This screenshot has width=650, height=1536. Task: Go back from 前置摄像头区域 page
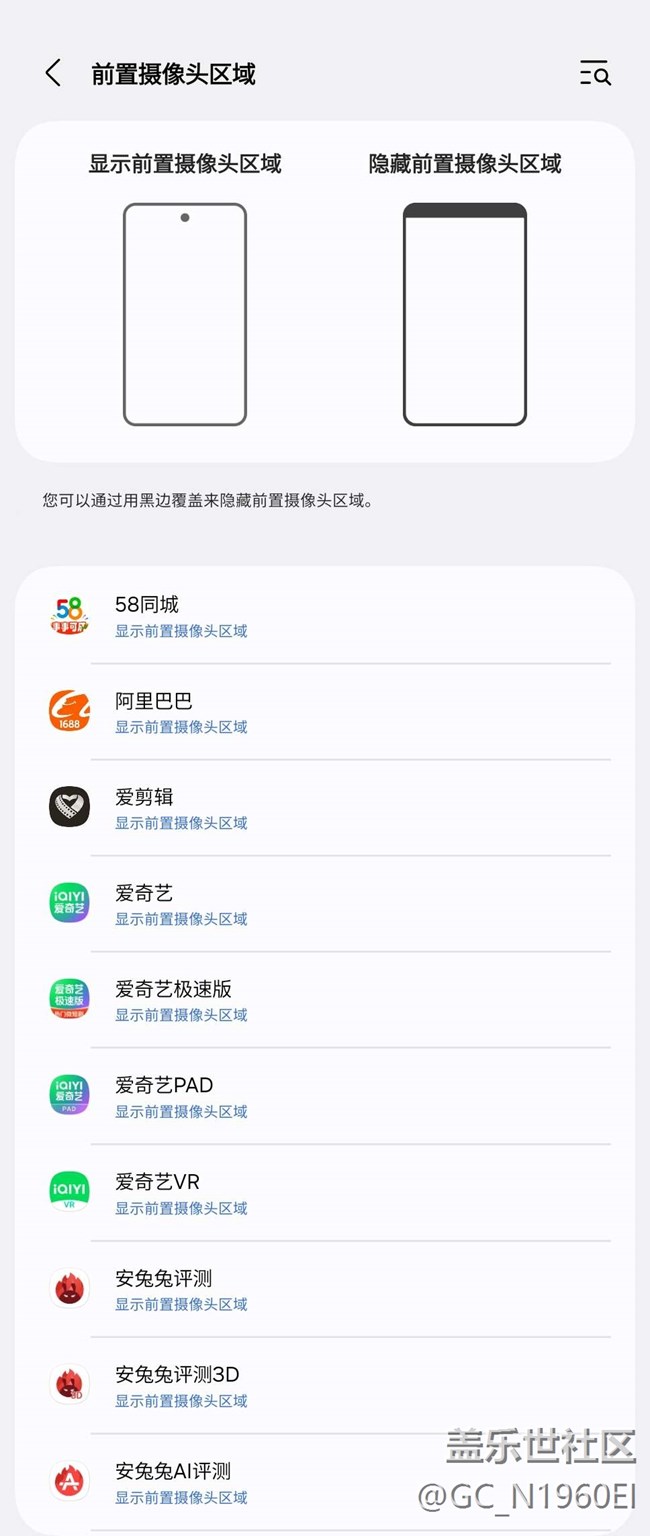click(x=53, y=73)
